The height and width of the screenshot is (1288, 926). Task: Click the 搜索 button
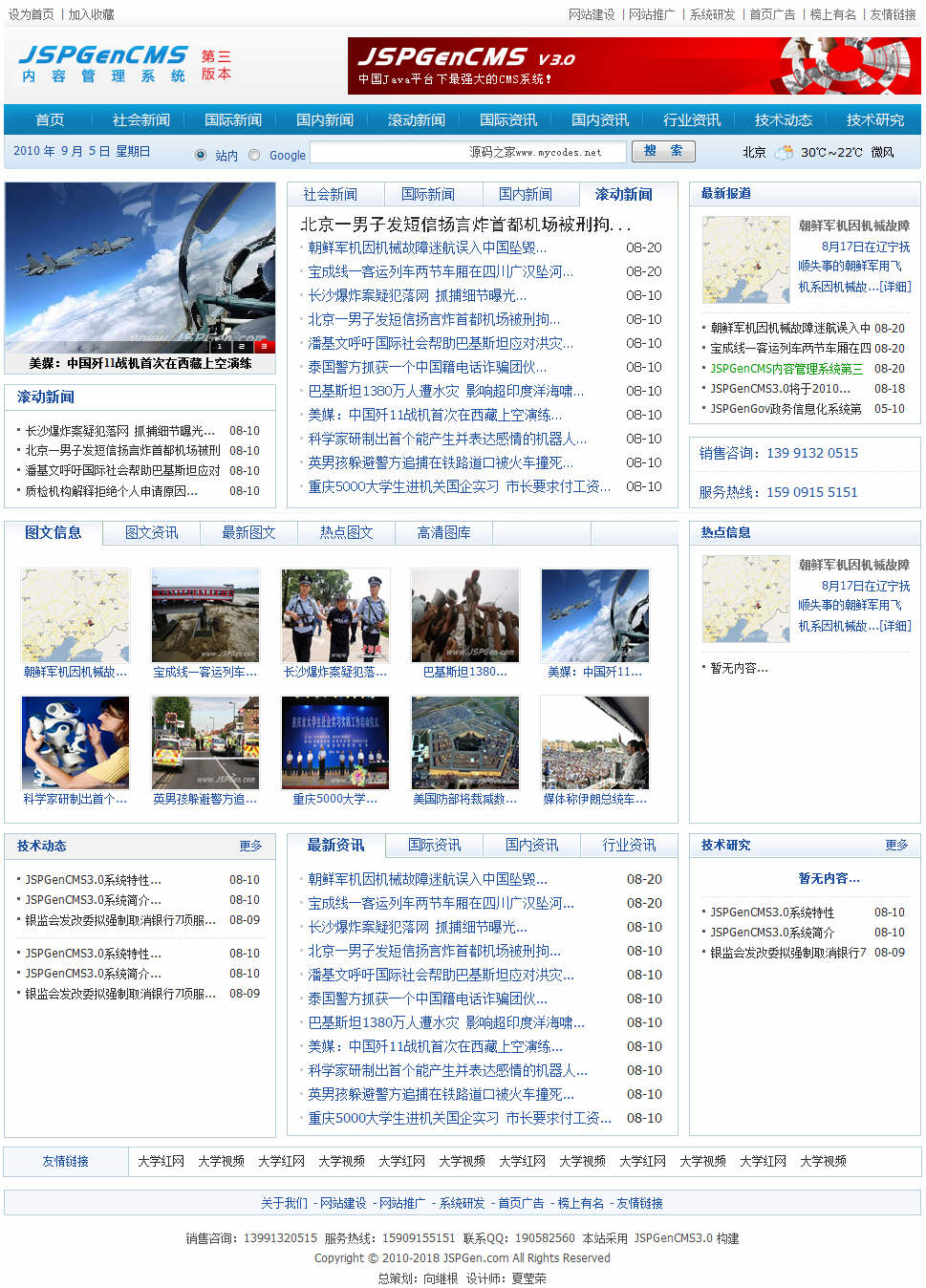coord(662,151)
